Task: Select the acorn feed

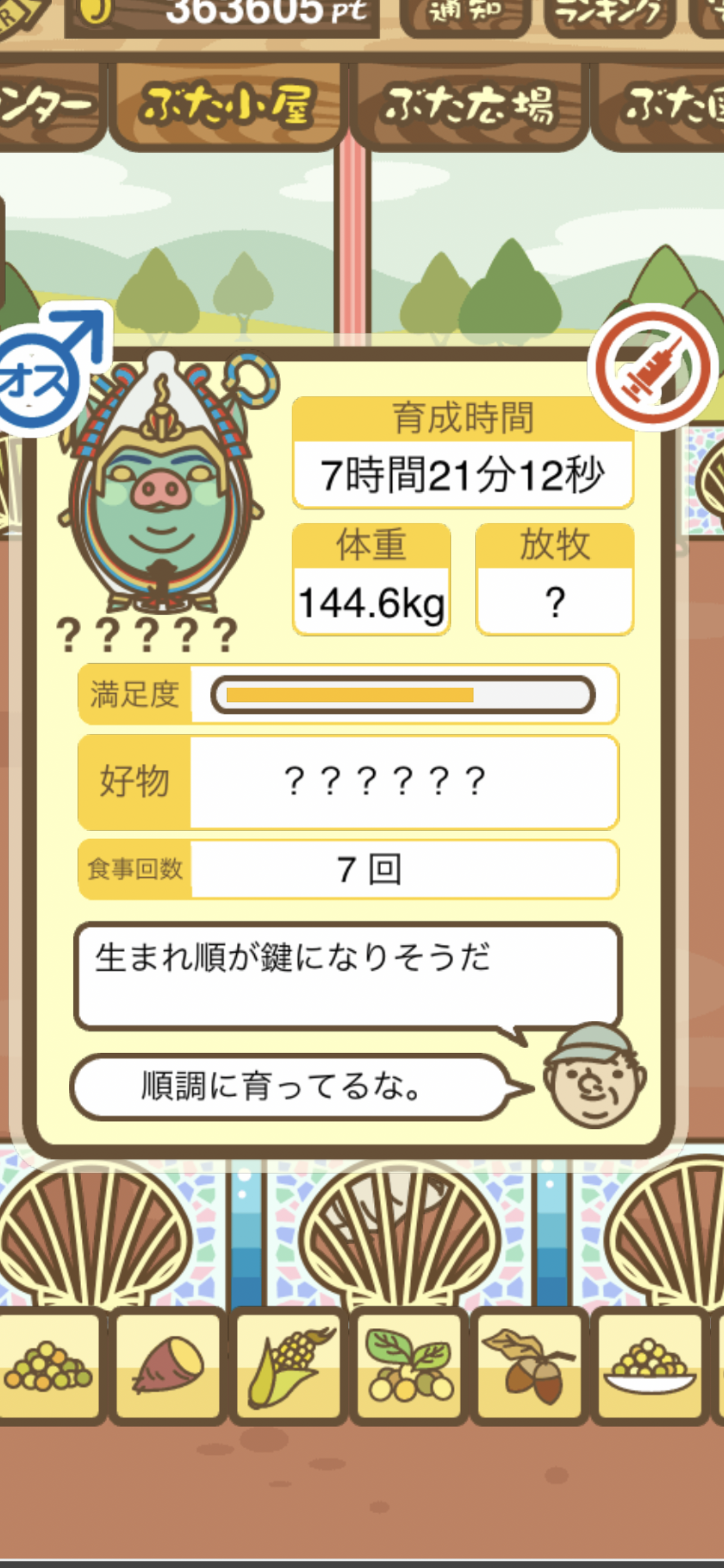Action: point(528,1367)
